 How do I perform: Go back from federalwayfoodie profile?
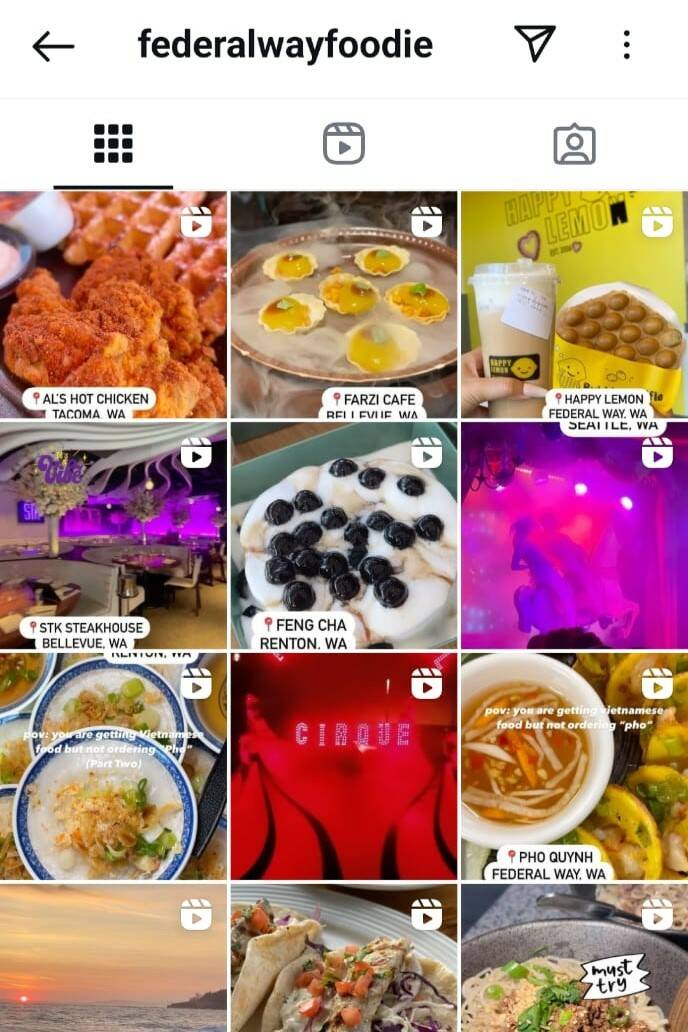click(53, 45)
